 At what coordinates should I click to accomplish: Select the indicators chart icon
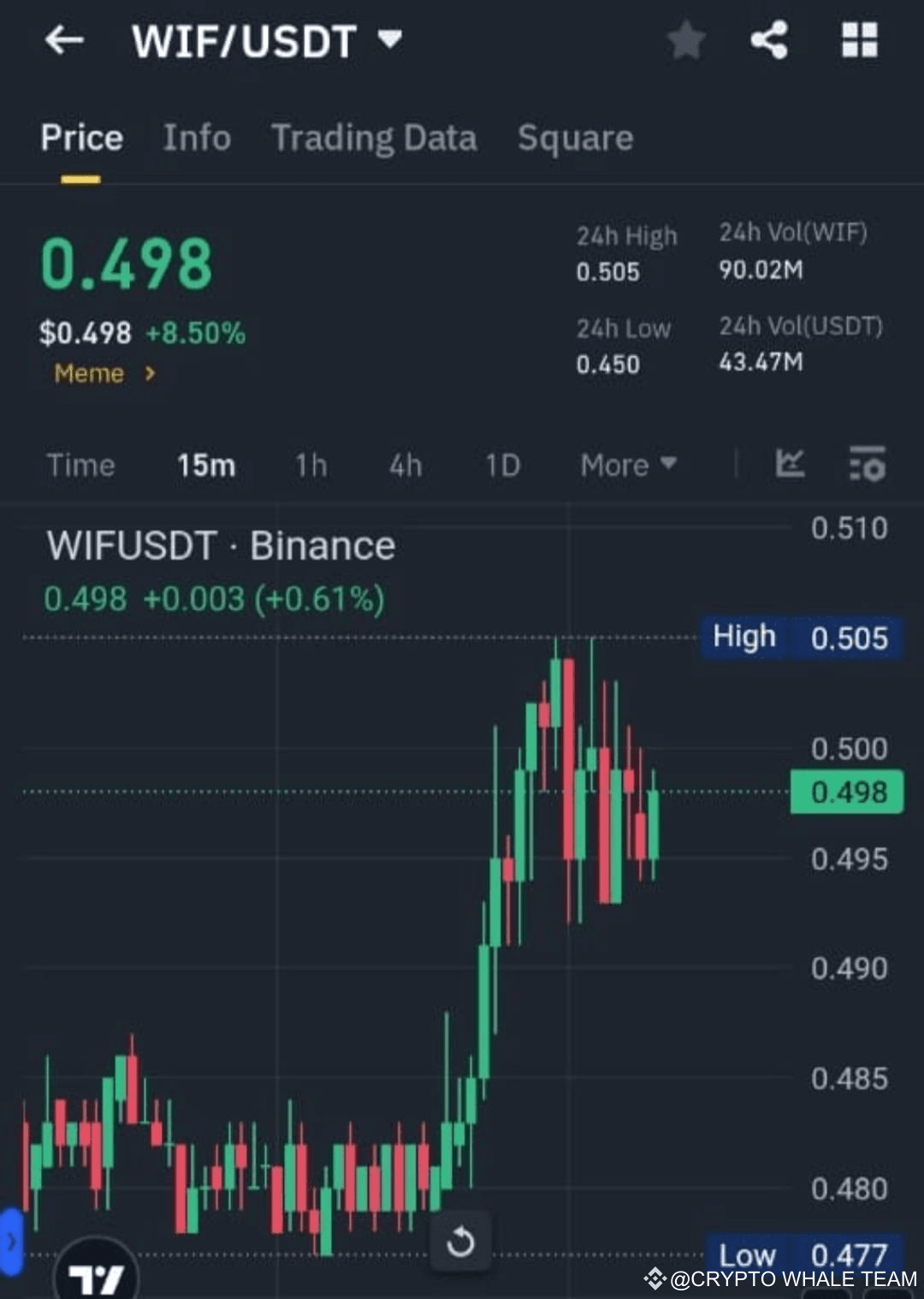(791, 465)
